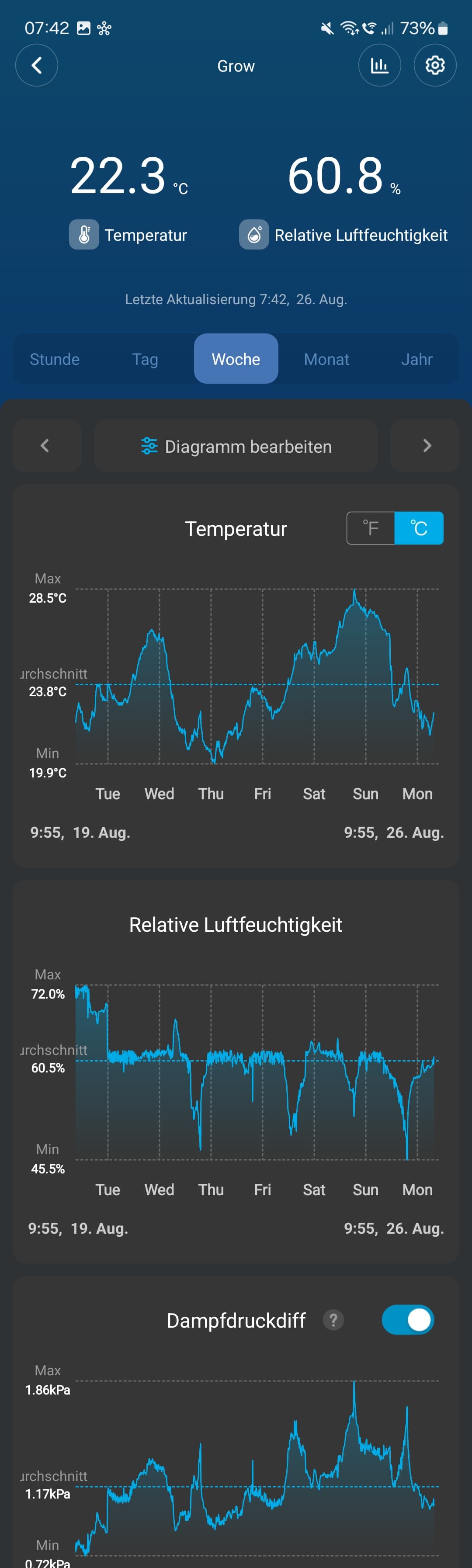
Task: Select the Woche tab
Action: [236, 359]
